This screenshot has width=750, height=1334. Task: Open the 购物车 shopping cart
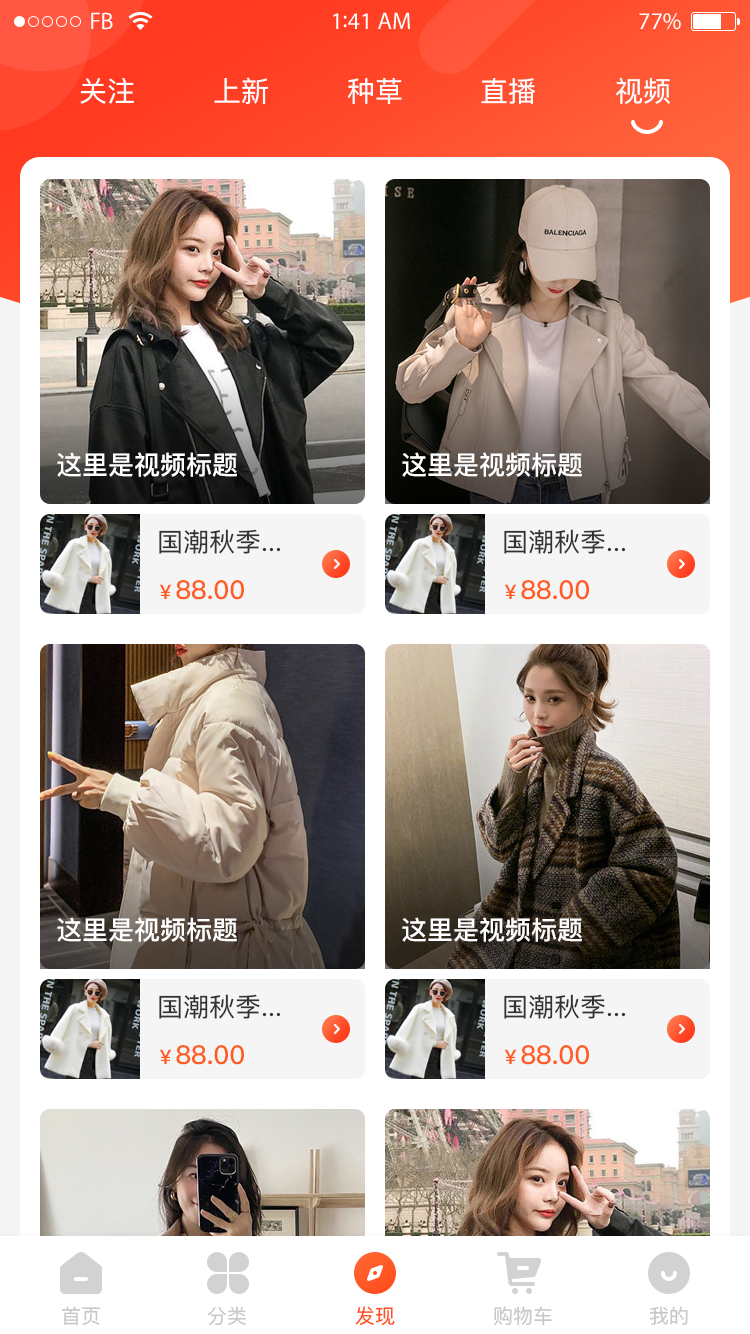click(x=521, y=1288)
